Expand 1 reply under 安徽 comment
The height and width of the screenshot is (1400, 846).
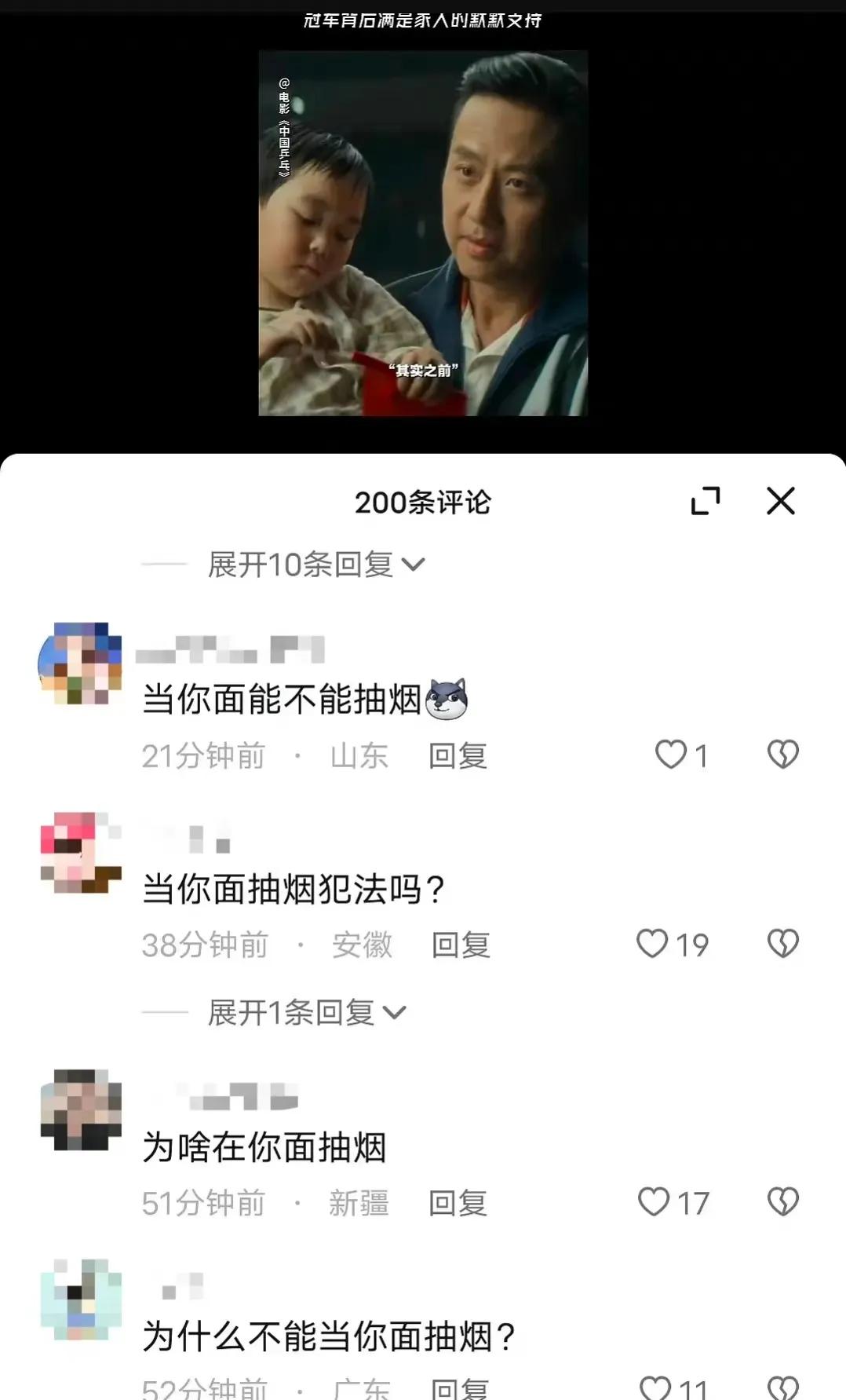point(306,1013)
